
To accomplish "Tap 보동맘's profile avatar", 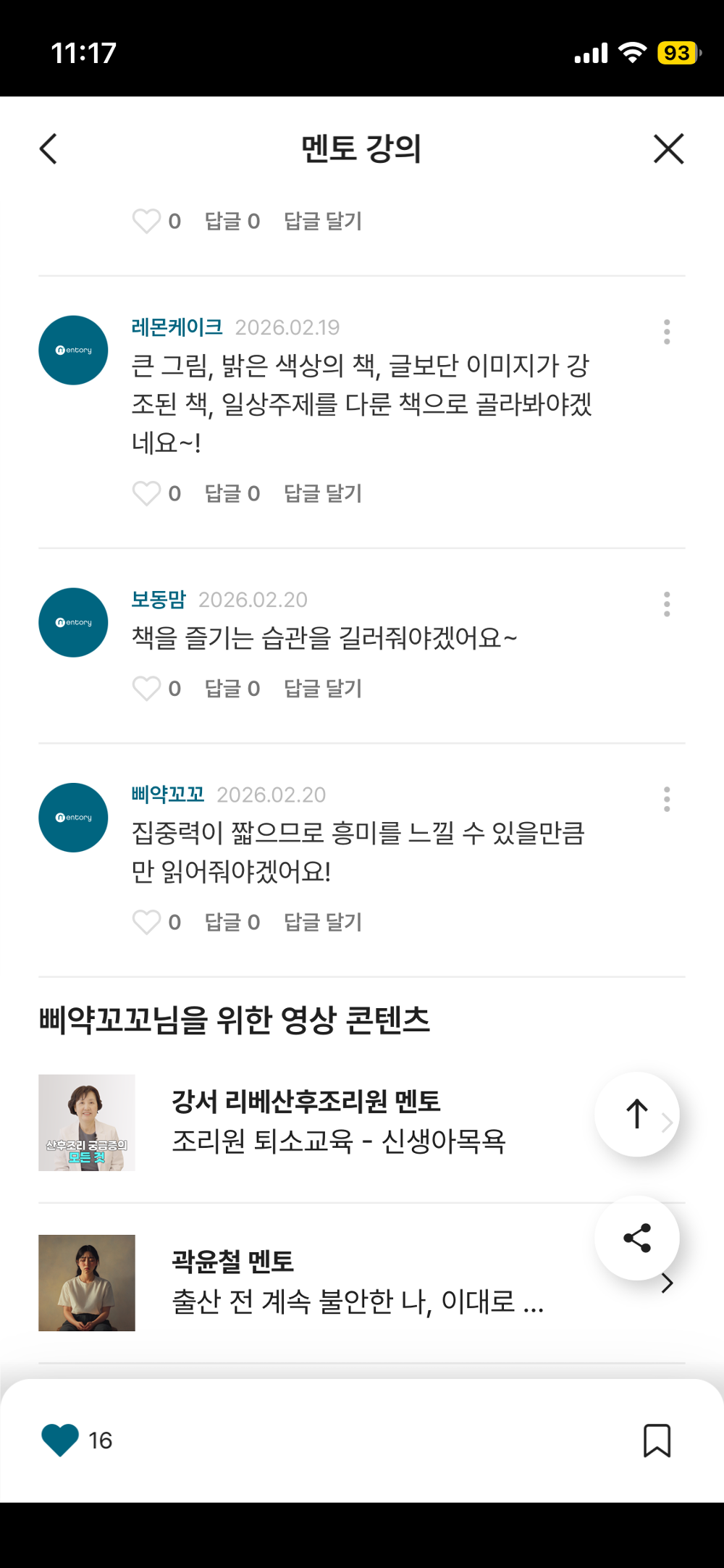I will (x=72, y=621).
